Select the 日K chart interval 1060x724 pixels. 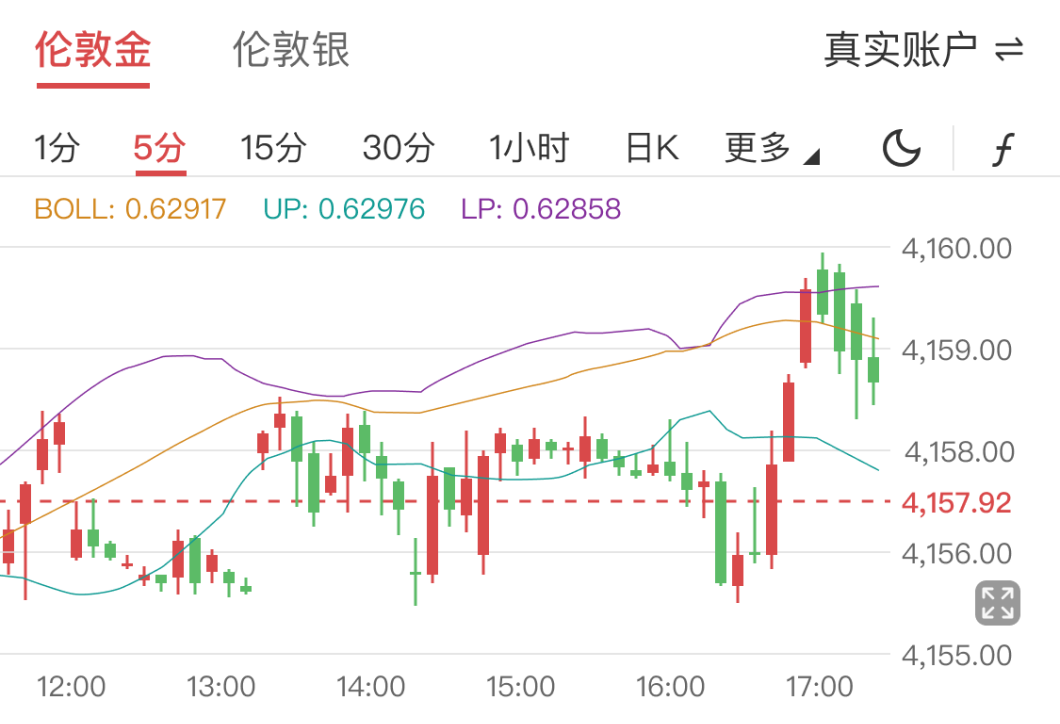pos(652,149)
